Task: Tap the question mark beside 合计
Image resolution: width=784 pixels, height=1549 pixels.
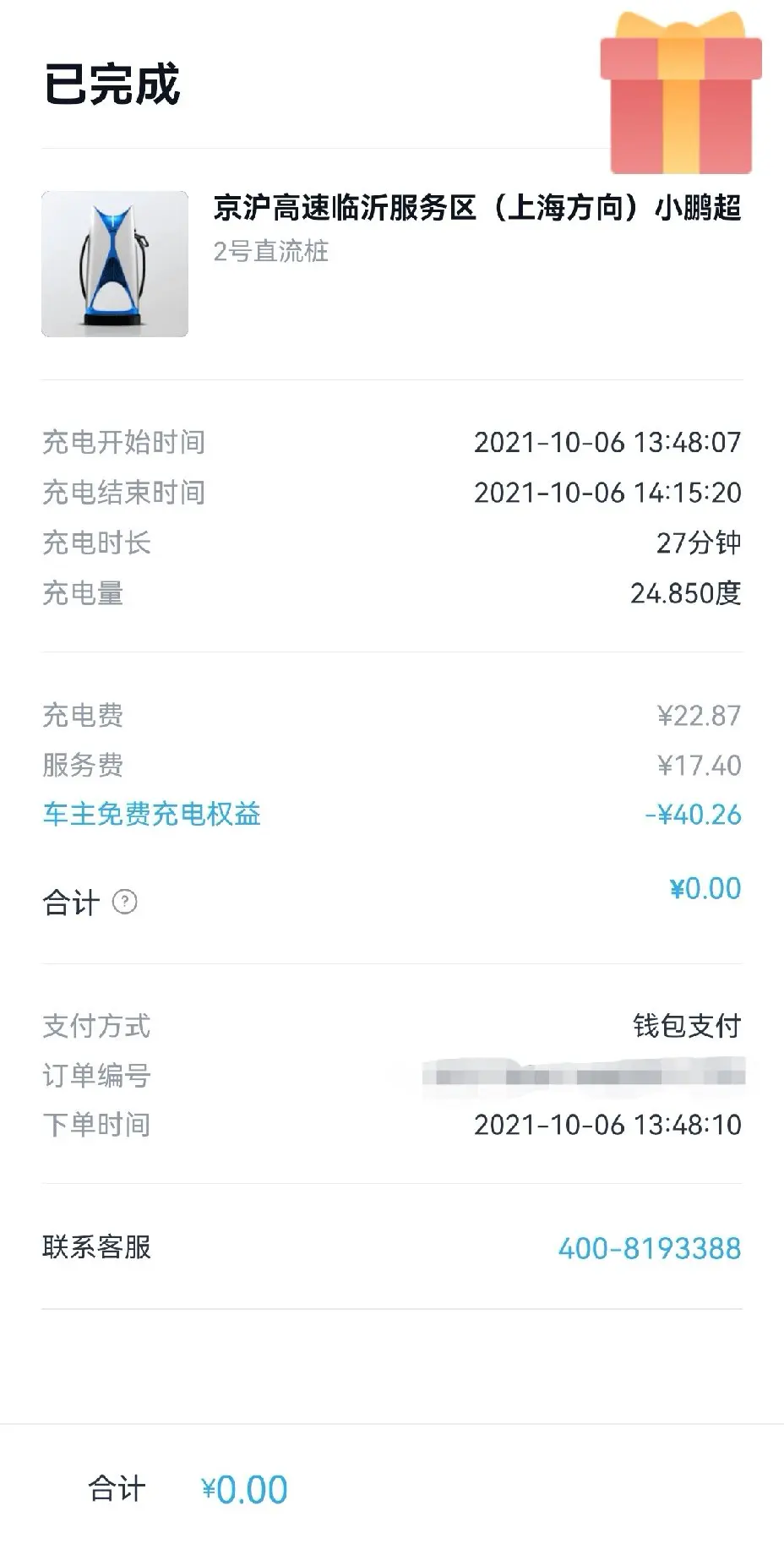Action: 125,902
